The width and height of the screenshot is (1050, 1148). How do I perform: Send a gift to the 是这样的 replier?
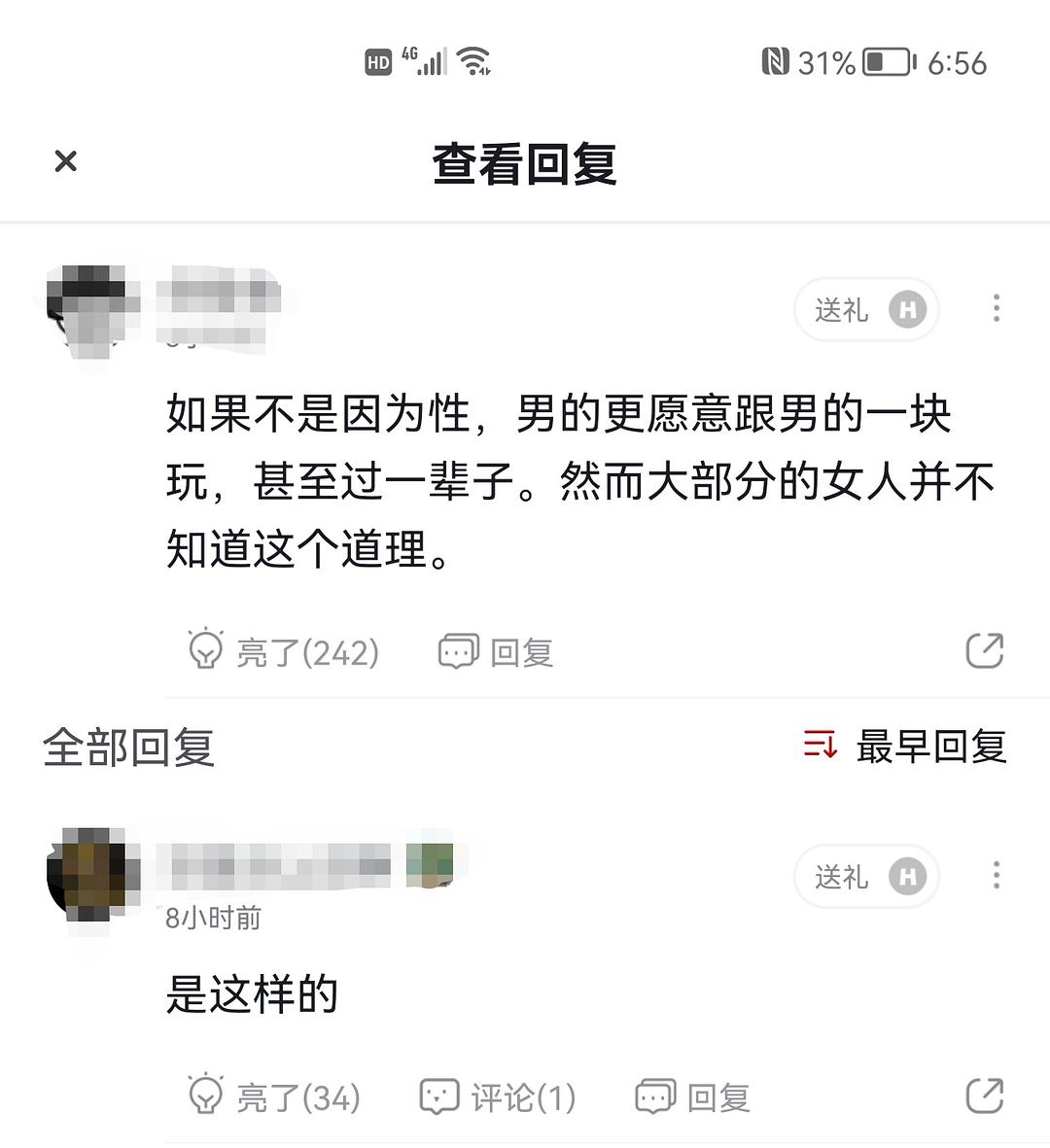[x=866, y=877]
